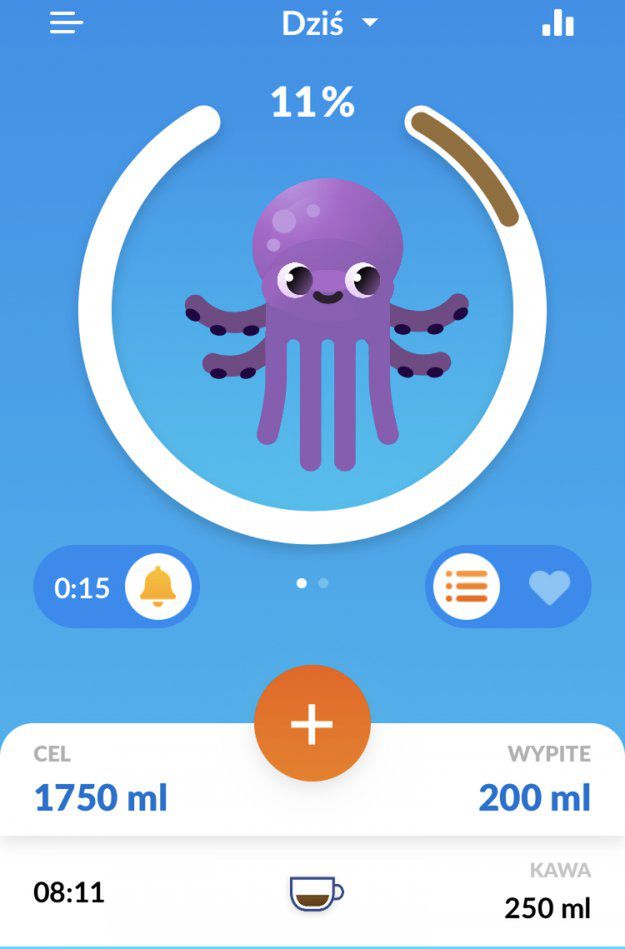
Task: Expand the Dziś date dropdown
Action: (x=330, y=23)
